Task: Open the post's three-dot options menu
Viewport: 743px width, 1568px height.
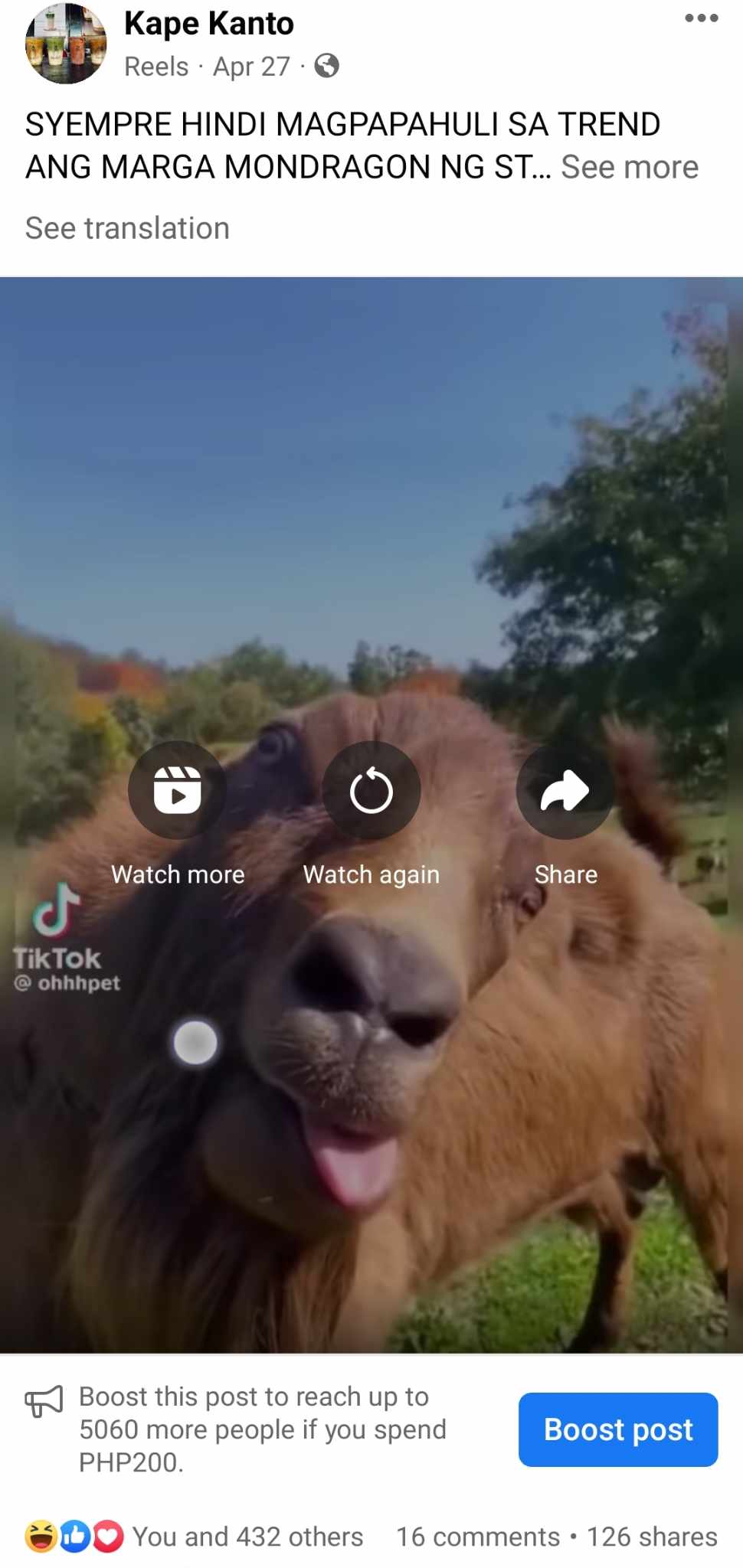Action: point(701,18)
